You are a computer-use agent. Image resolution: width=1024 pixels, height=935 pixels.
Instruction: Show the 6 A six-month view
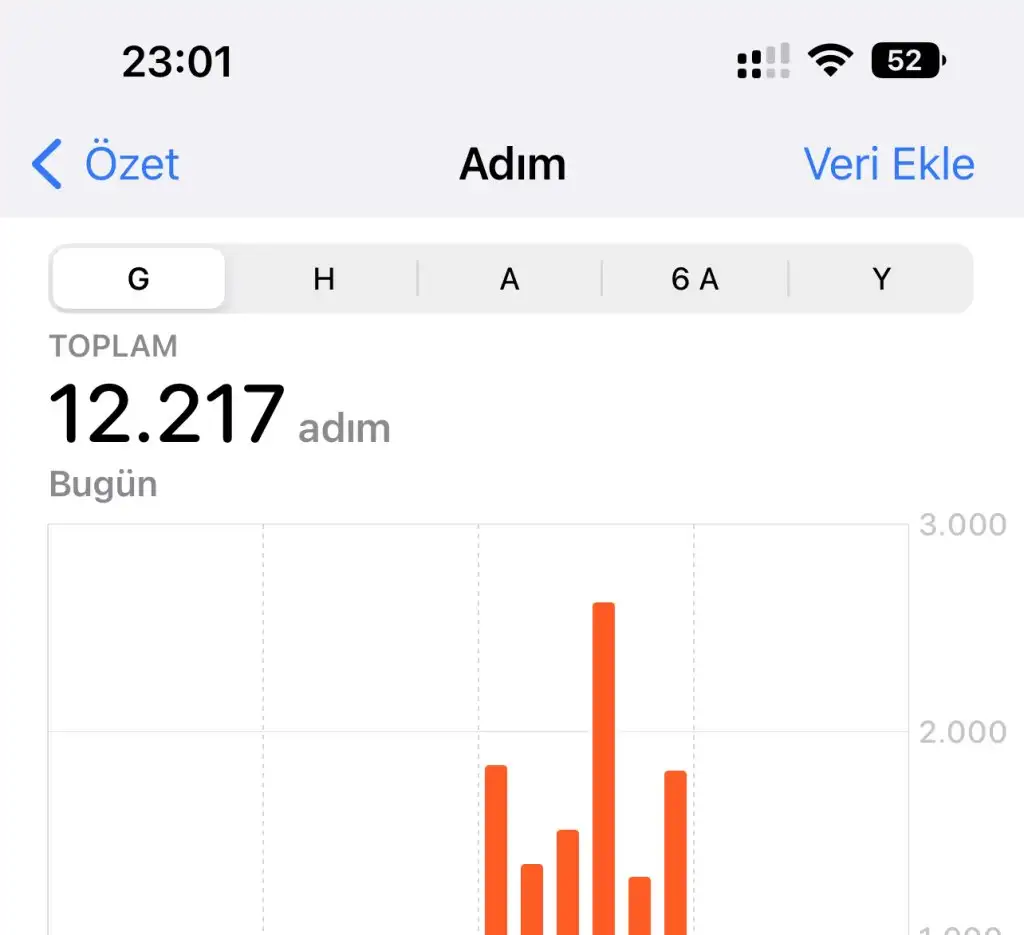pyautogui.click(x=695, y=279)
